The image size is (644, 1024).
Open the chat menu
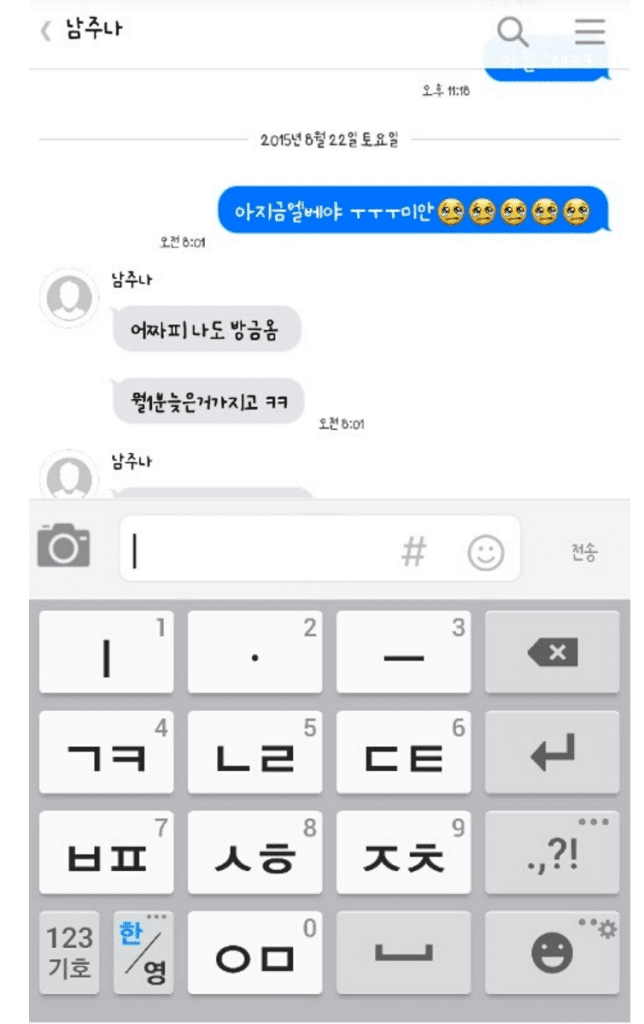click(590, 32)
